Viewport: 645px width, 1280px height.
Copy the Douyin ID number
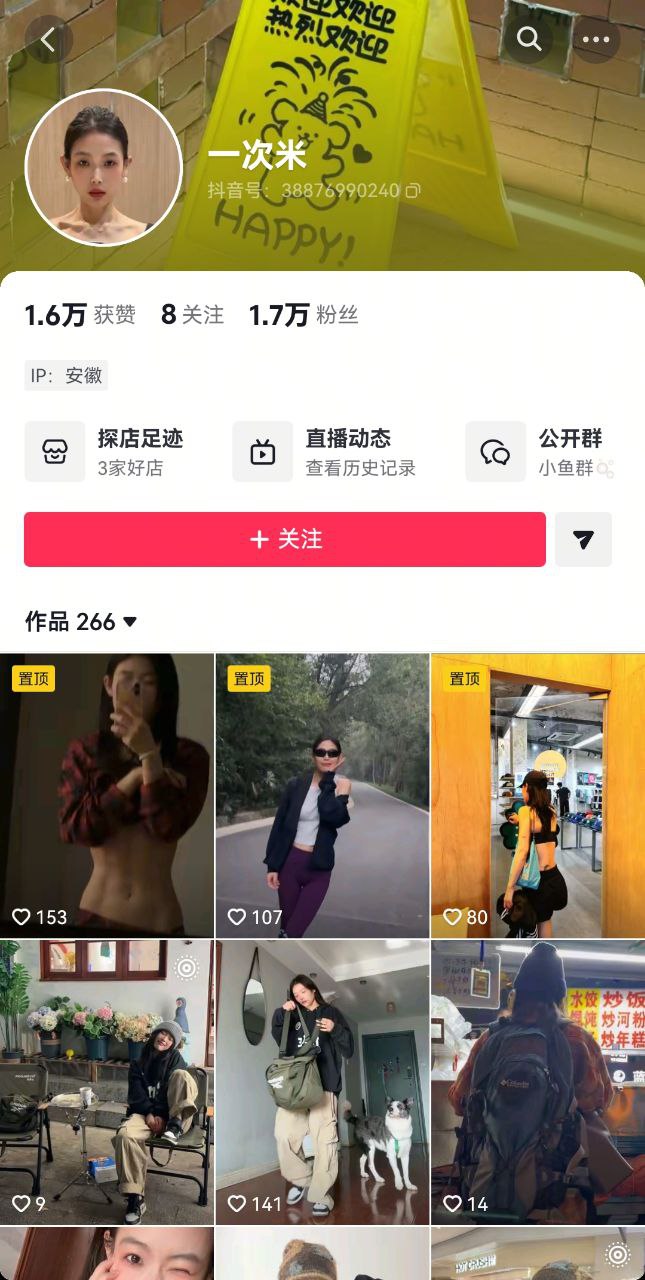[x=413, y=190]
